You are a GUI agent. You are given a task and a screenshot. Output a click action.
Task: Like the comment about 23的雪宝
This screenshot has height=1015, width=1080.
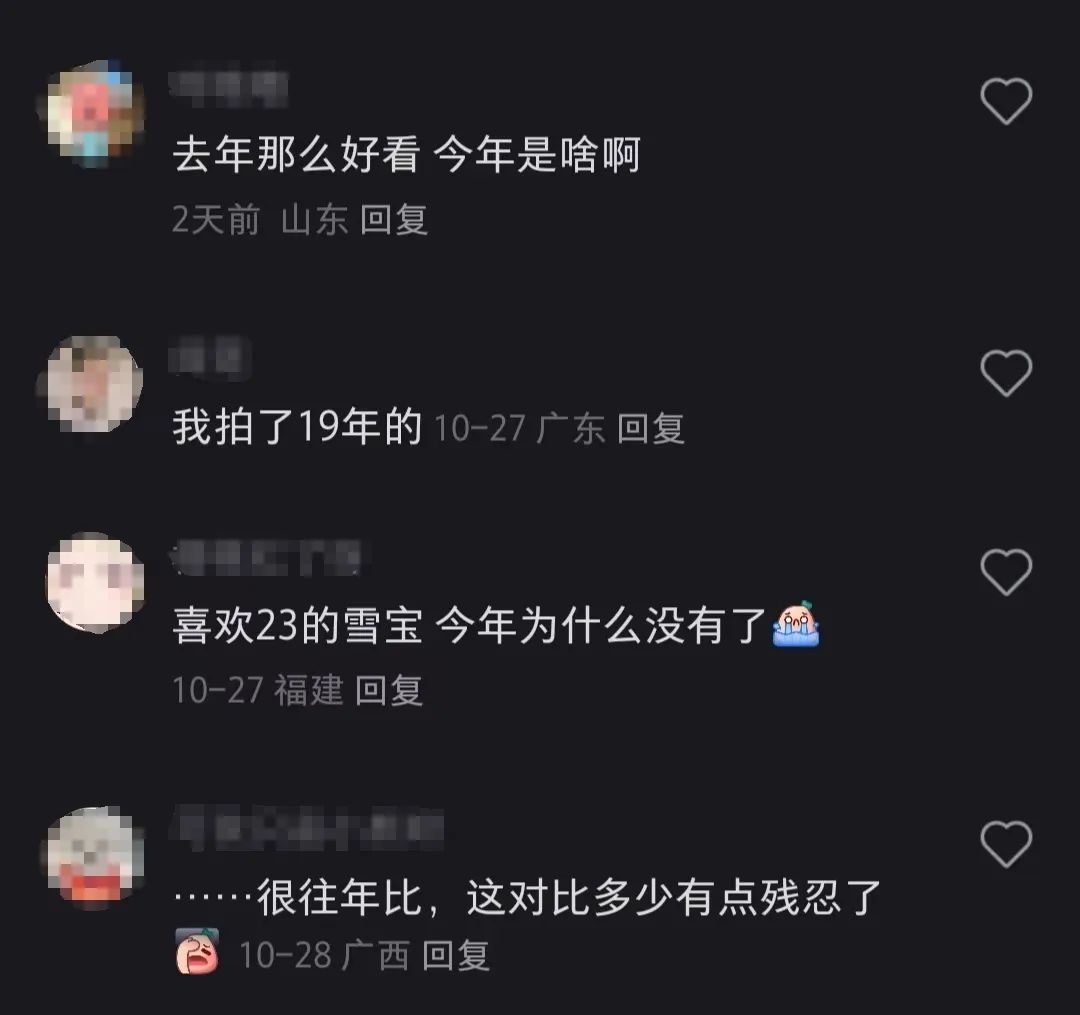click(x=1005, y=572)
